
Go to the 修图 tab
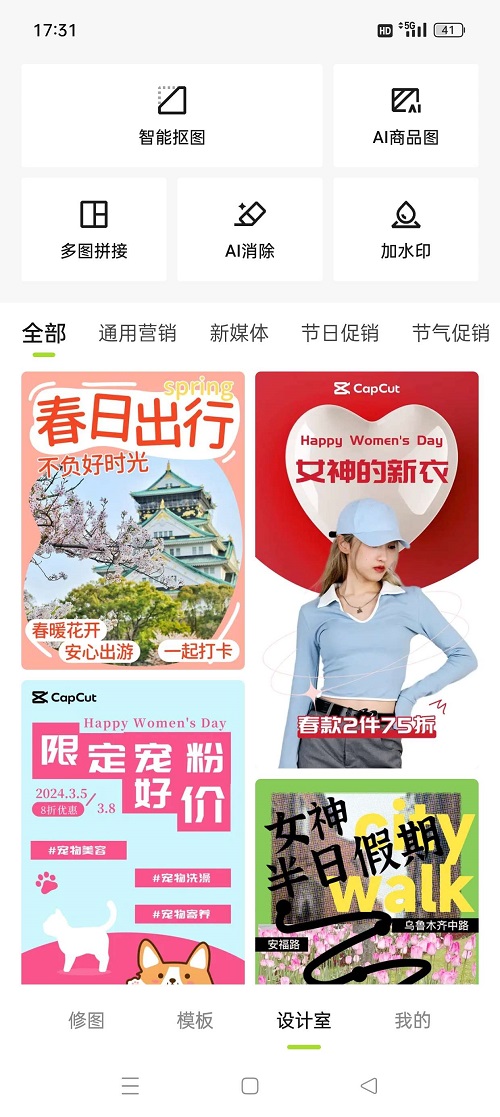[x=86, y=1020]
